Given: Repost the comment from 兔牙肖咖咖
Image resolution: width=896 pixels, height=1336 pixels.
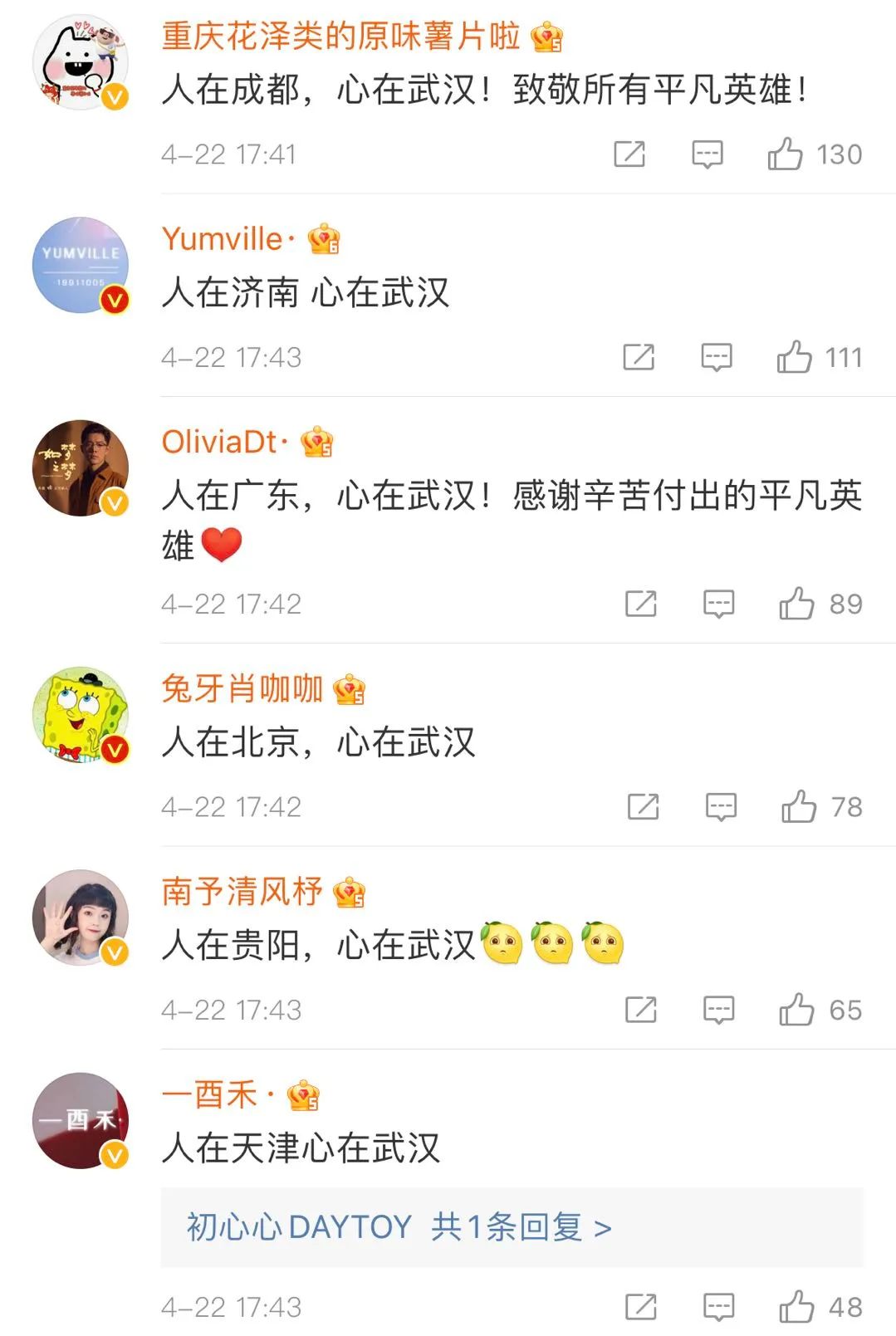Looking at the screenshot, I should 644,806.
